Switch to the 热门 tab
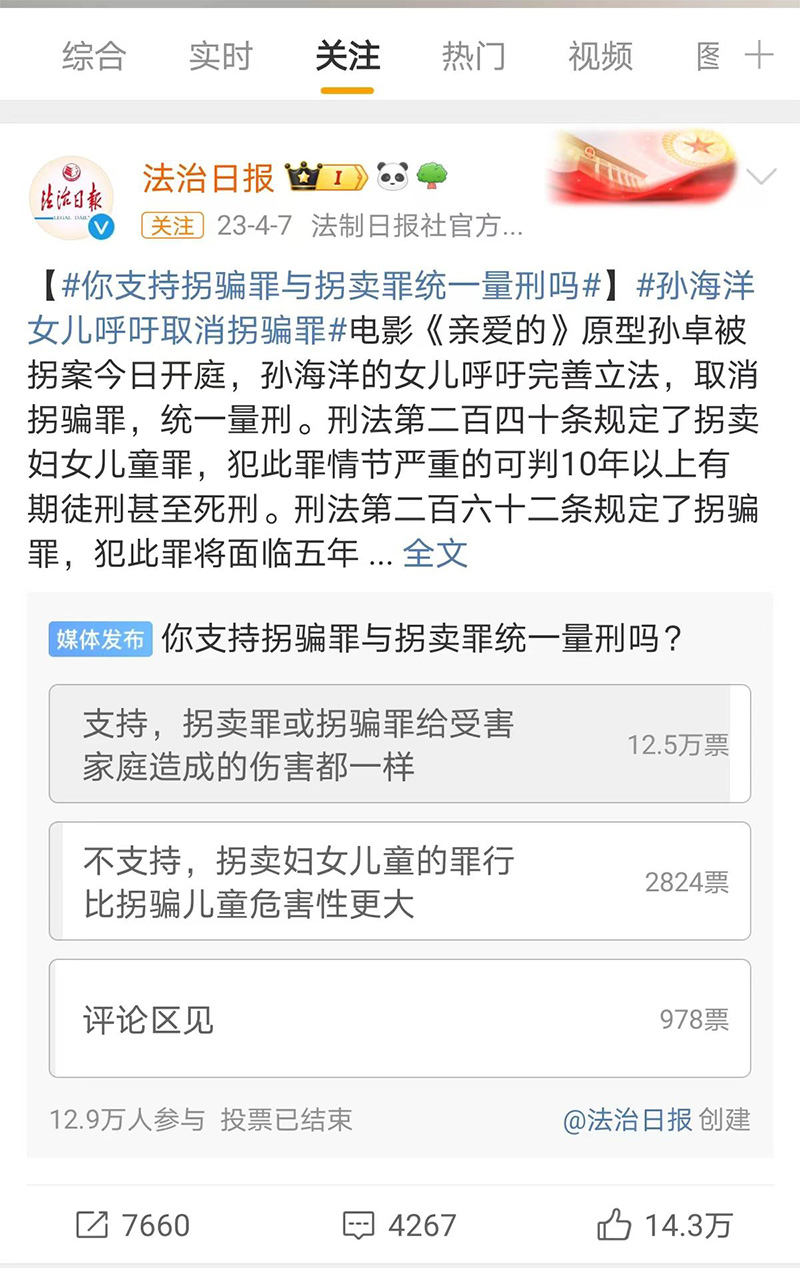This screenshot has height=1268, width=800. (x=473, y=56)
